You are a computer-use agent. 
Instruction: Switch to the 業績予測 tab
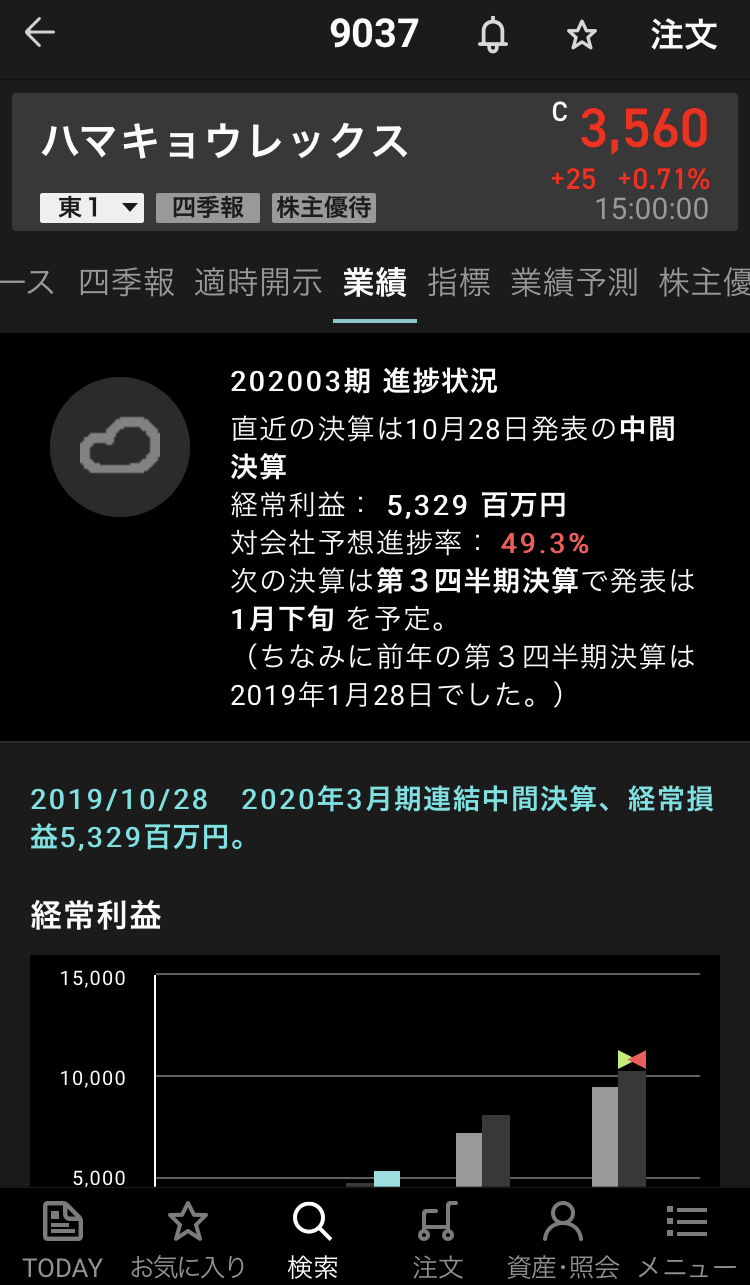(574, 283)
